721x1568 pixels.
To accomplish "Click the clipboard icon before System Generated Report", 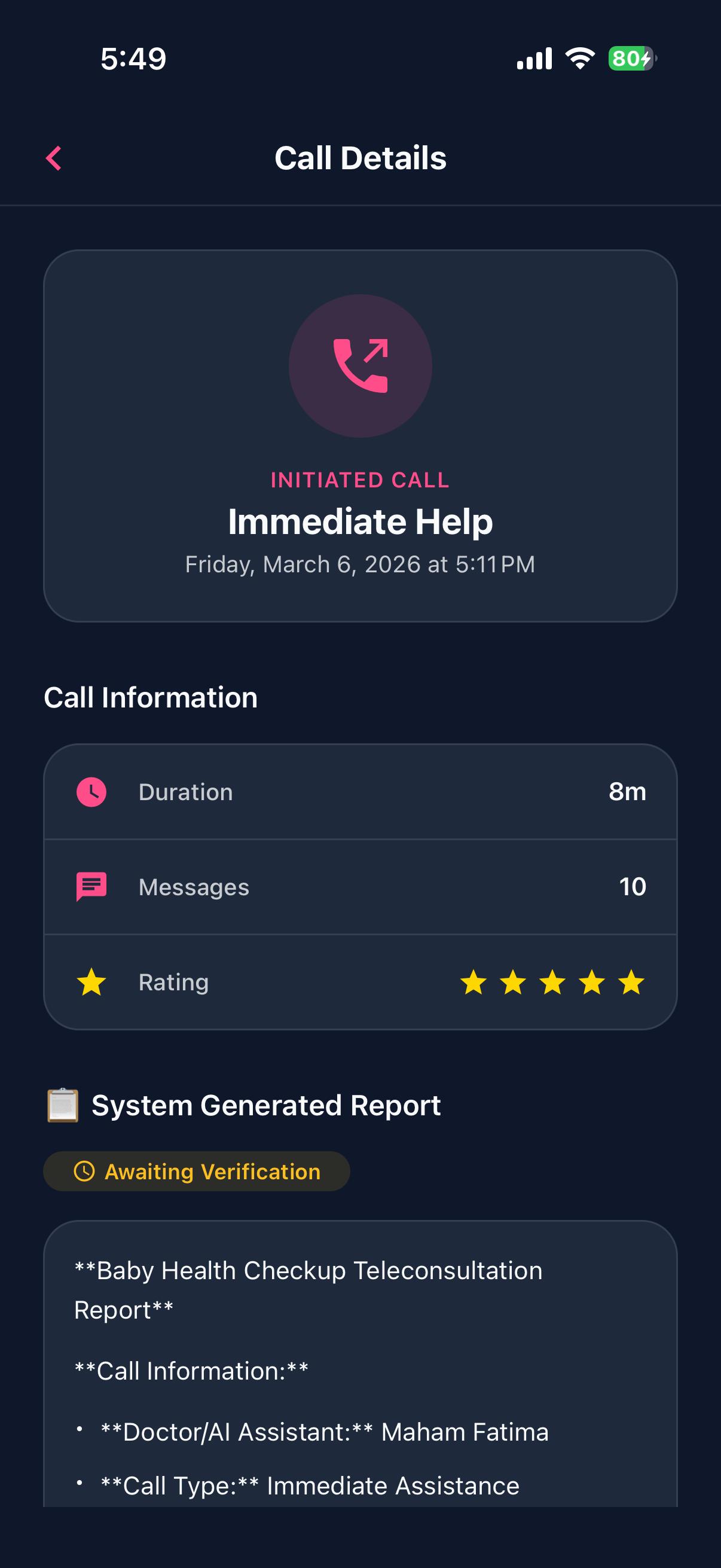I will tap(63, 1104).
